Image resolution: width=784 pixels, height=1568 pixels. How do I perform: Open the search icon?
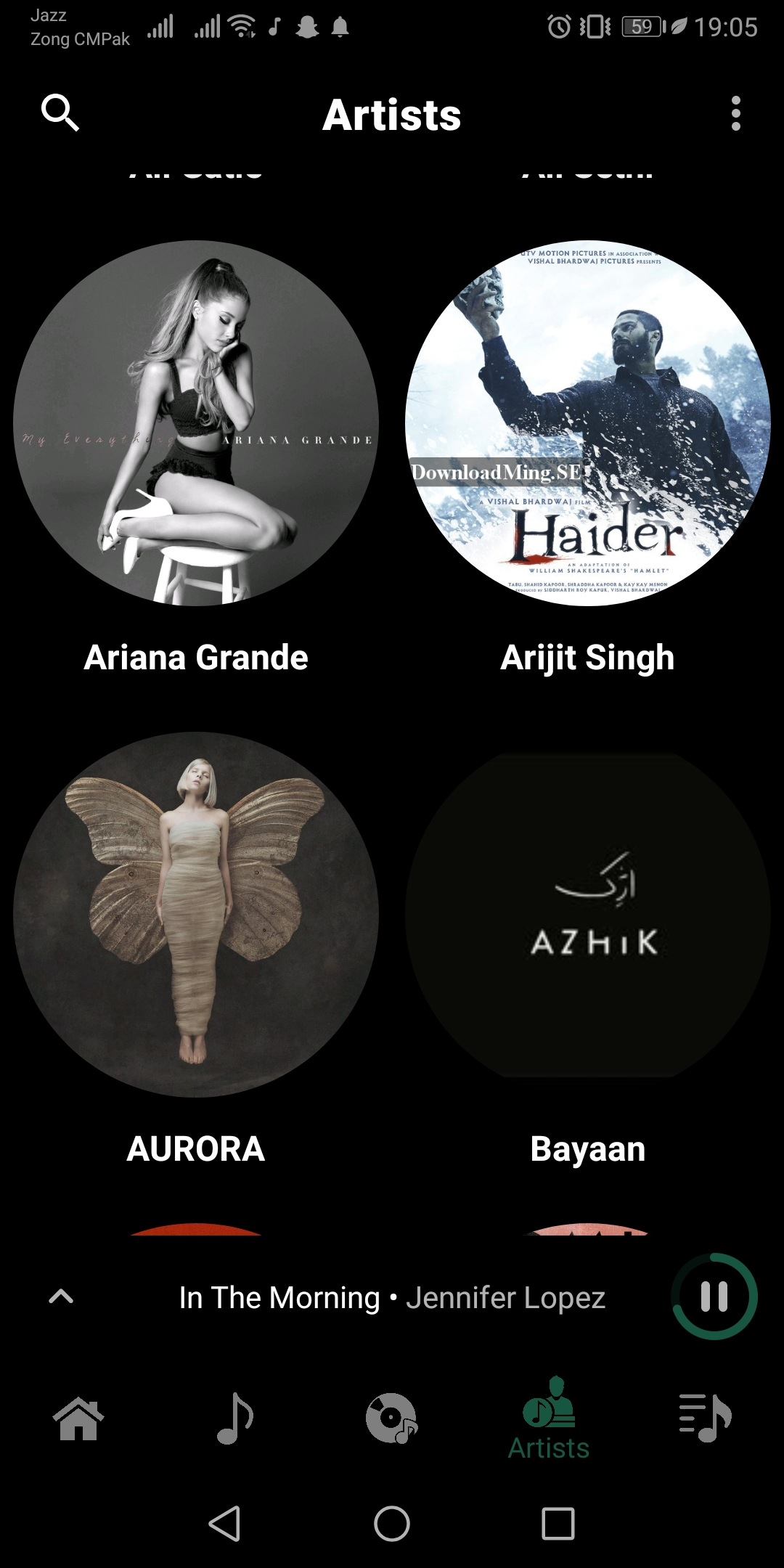point(60,113)
